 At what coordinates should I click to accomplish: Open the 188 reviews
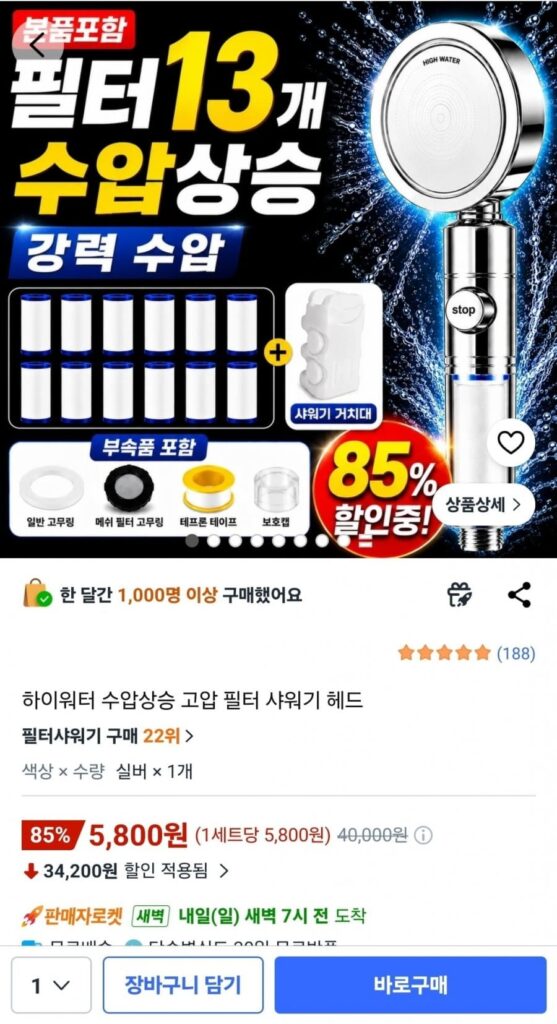(x=466, y=653)
